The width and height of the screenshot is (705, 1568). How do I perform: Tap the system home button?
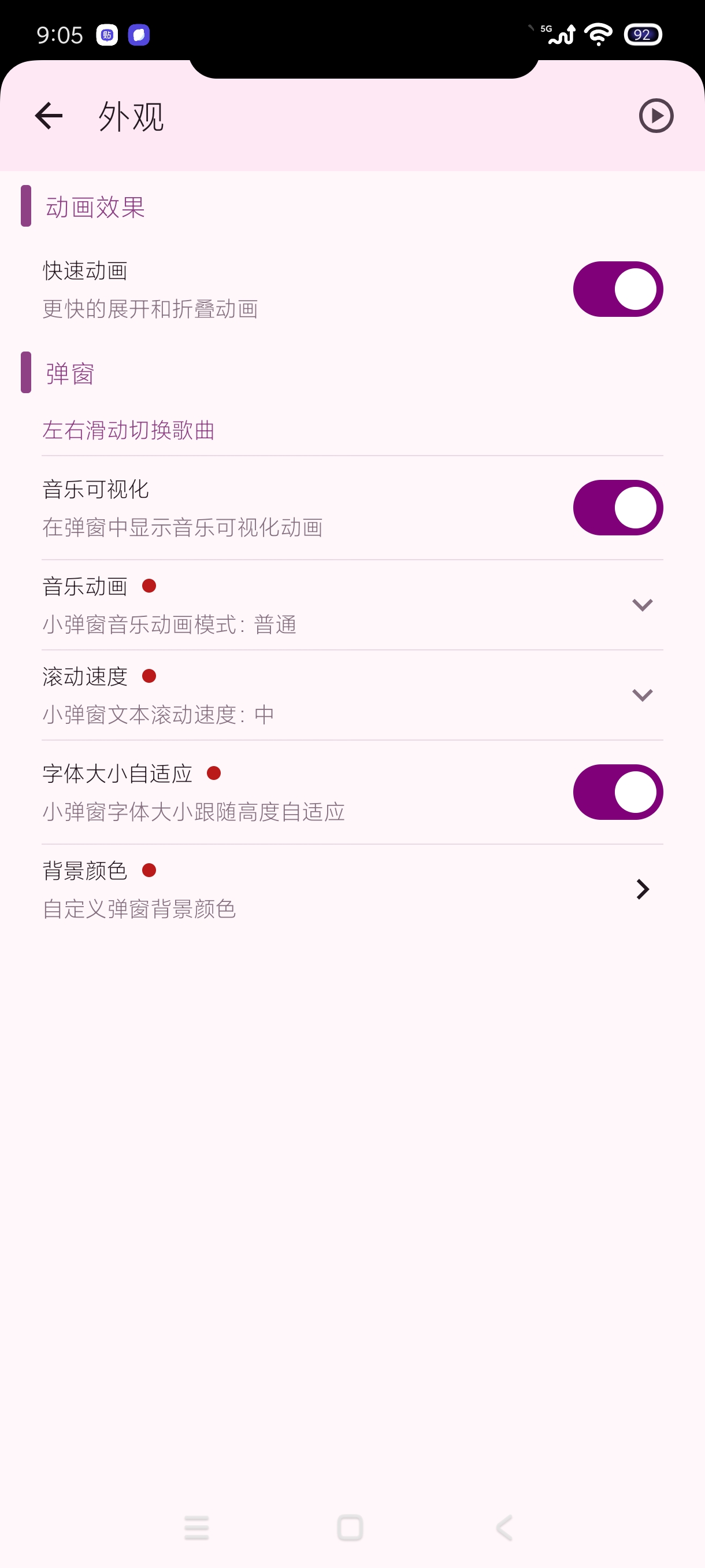[x=350, y=1527]
